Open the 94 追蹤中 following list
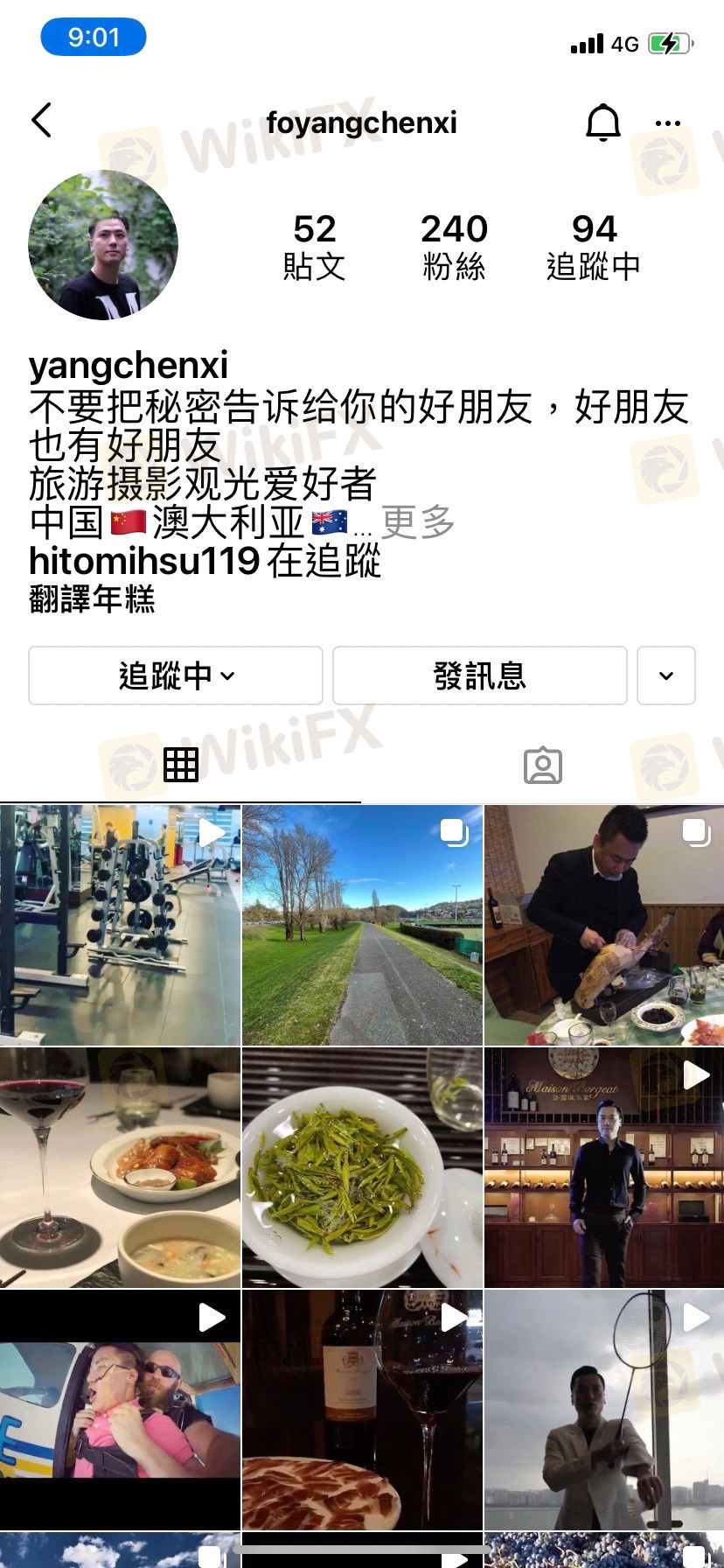The height and width of the screenshot is (1568, 724). point(594,247)
